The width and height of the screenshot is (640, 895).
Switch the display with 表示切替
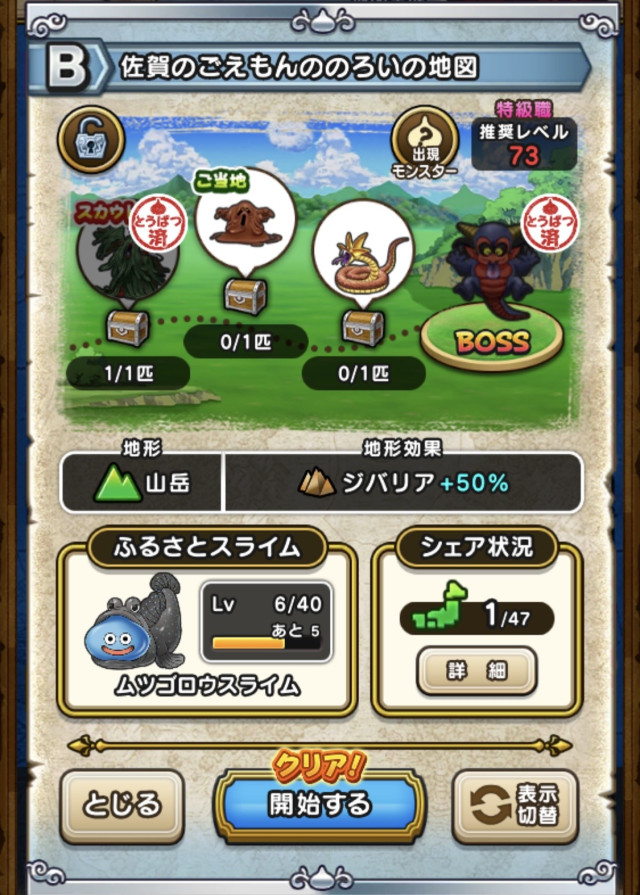click(x=516, y=806)
